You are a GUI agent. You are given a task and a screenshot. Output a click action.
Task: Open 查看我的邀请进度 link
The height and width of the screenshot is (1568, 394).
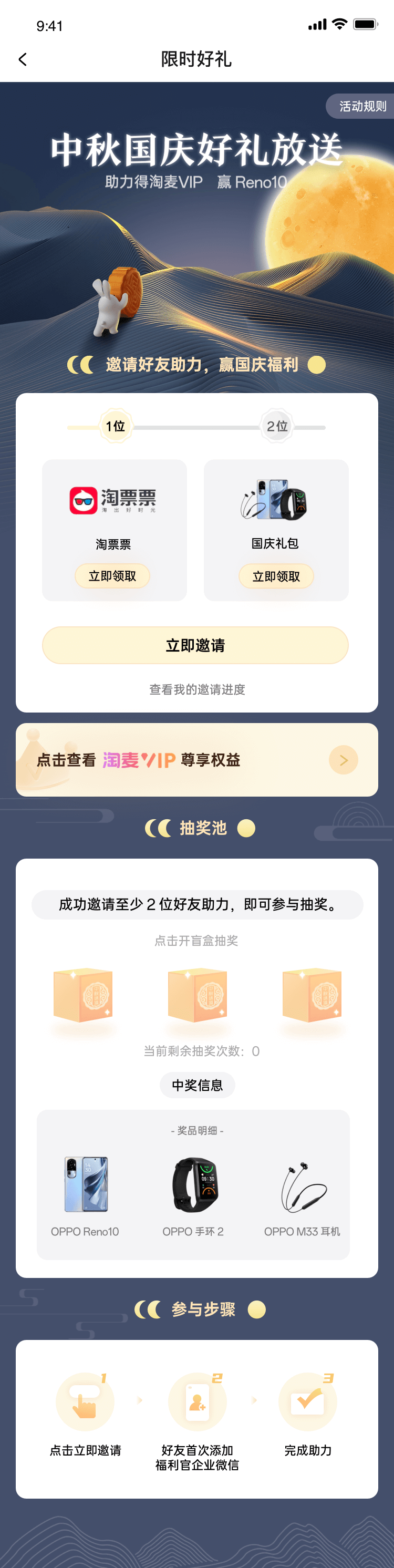196,689
